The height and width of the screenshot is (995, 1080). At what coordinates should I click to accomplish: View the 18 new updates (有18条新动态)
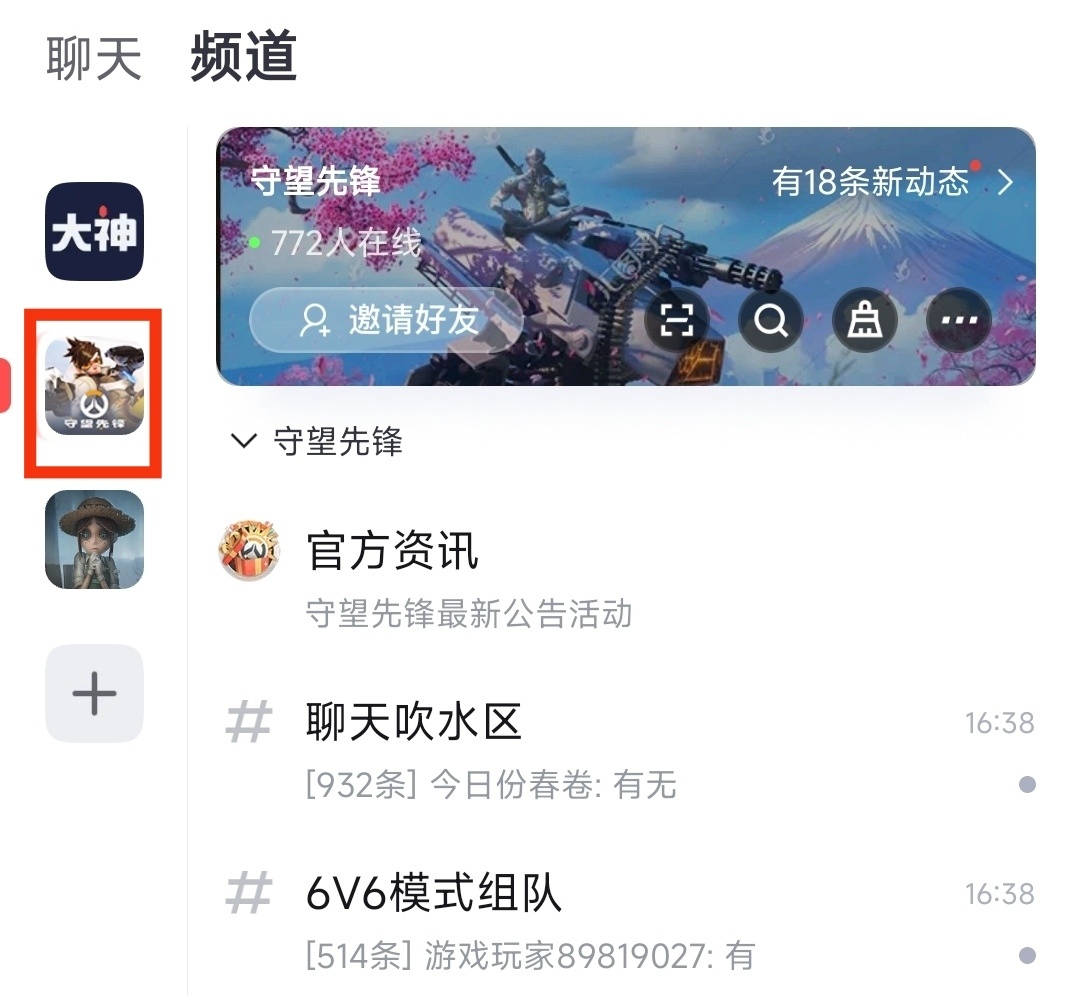coord(892,182)
